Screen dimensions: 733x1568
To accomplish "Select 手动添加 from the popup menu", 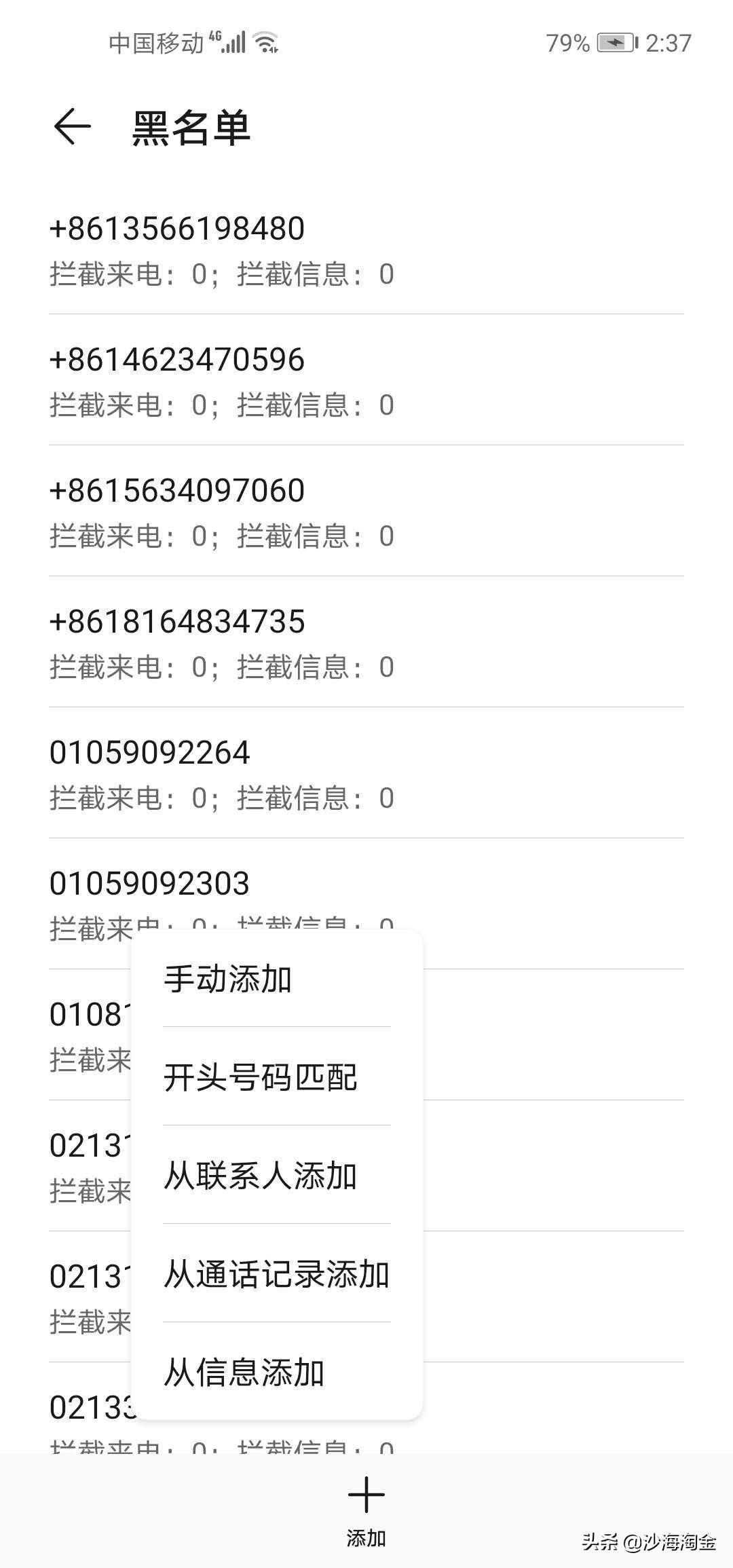I will click(228, 979).
